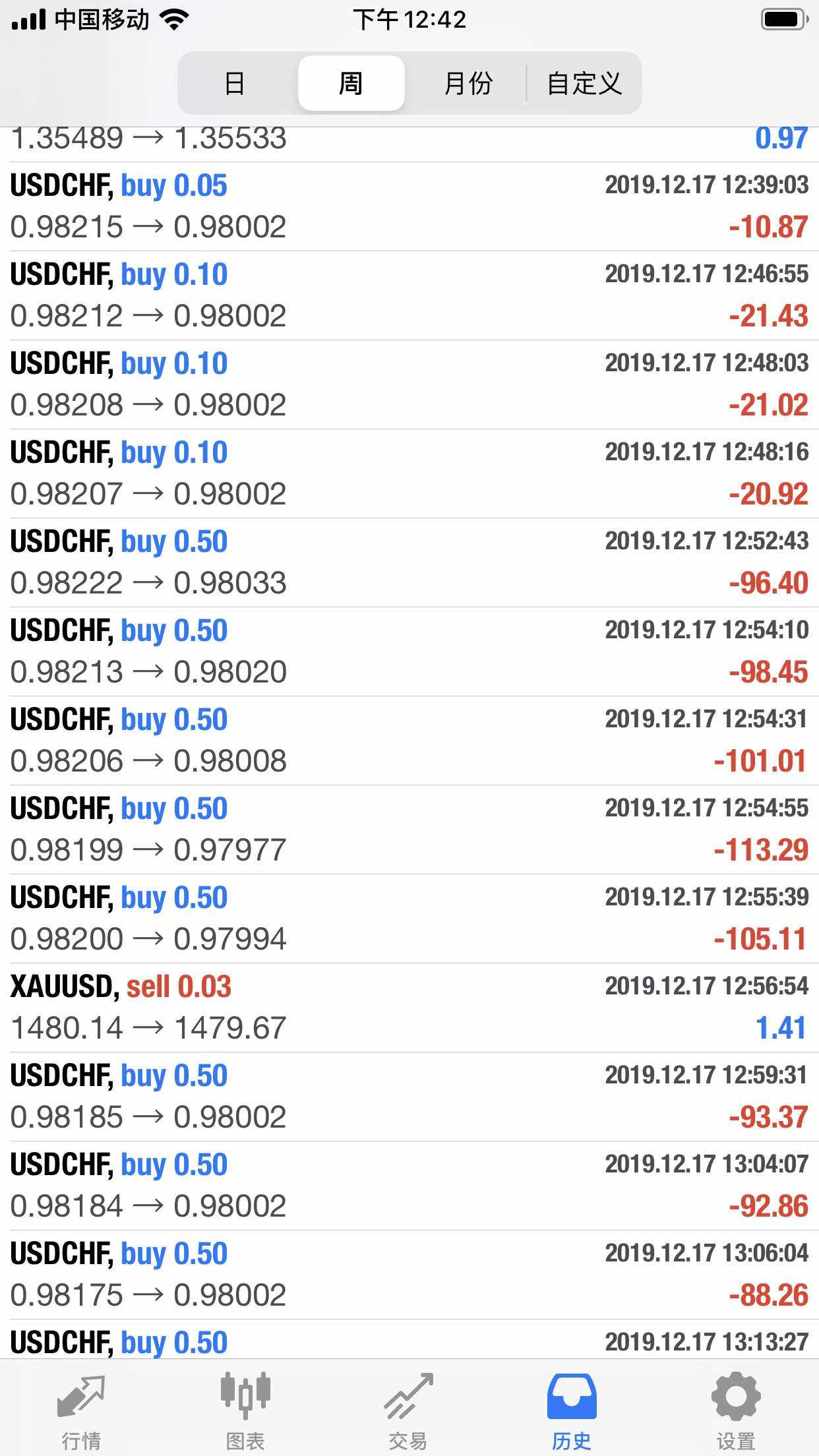Viewport: 819px width, 1456px height.
Task: Open the 行情 quotes tab
Action: tap(81, 1406)
